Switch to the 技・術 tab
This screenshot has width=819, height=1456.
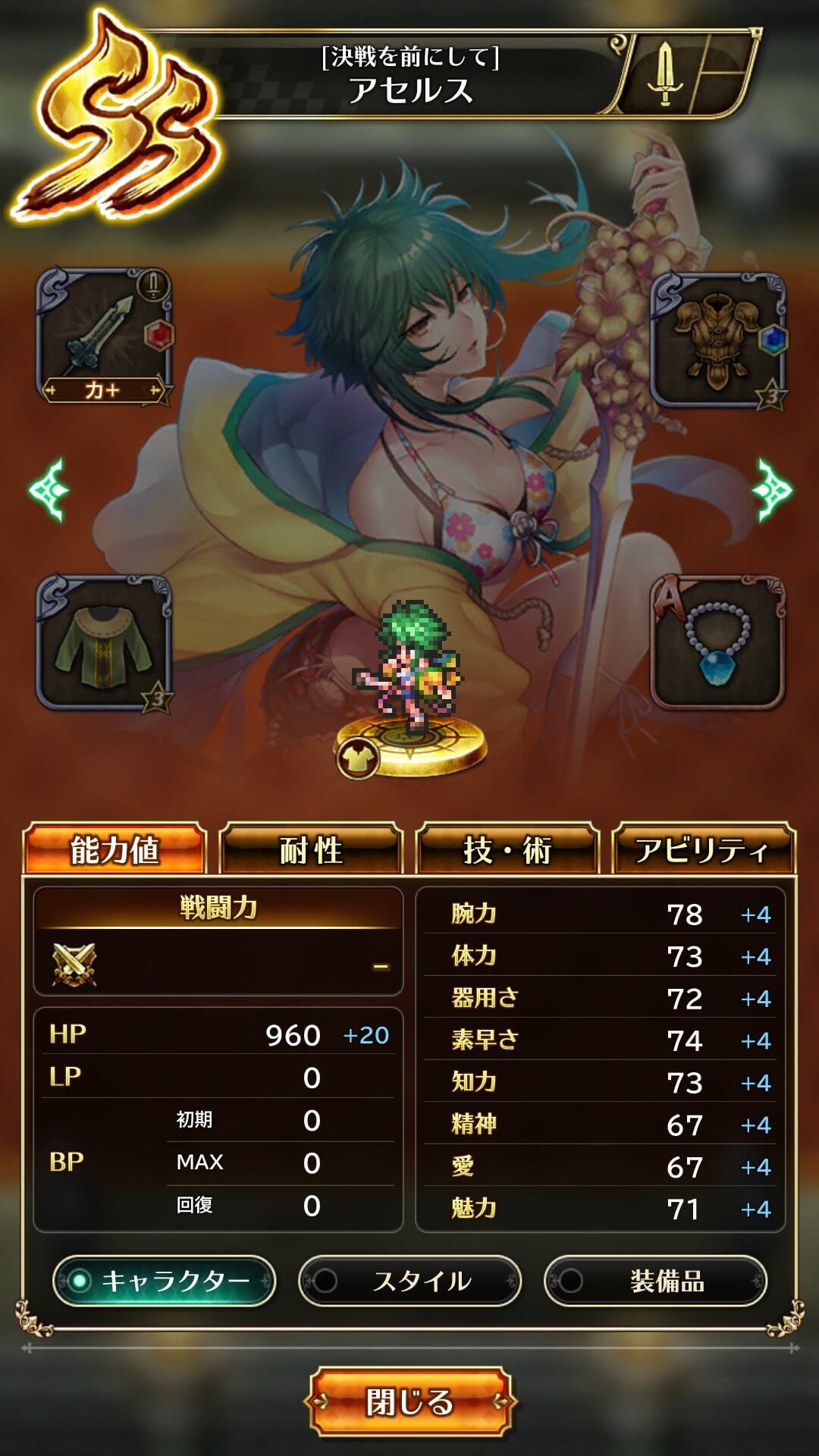(507, 849)
